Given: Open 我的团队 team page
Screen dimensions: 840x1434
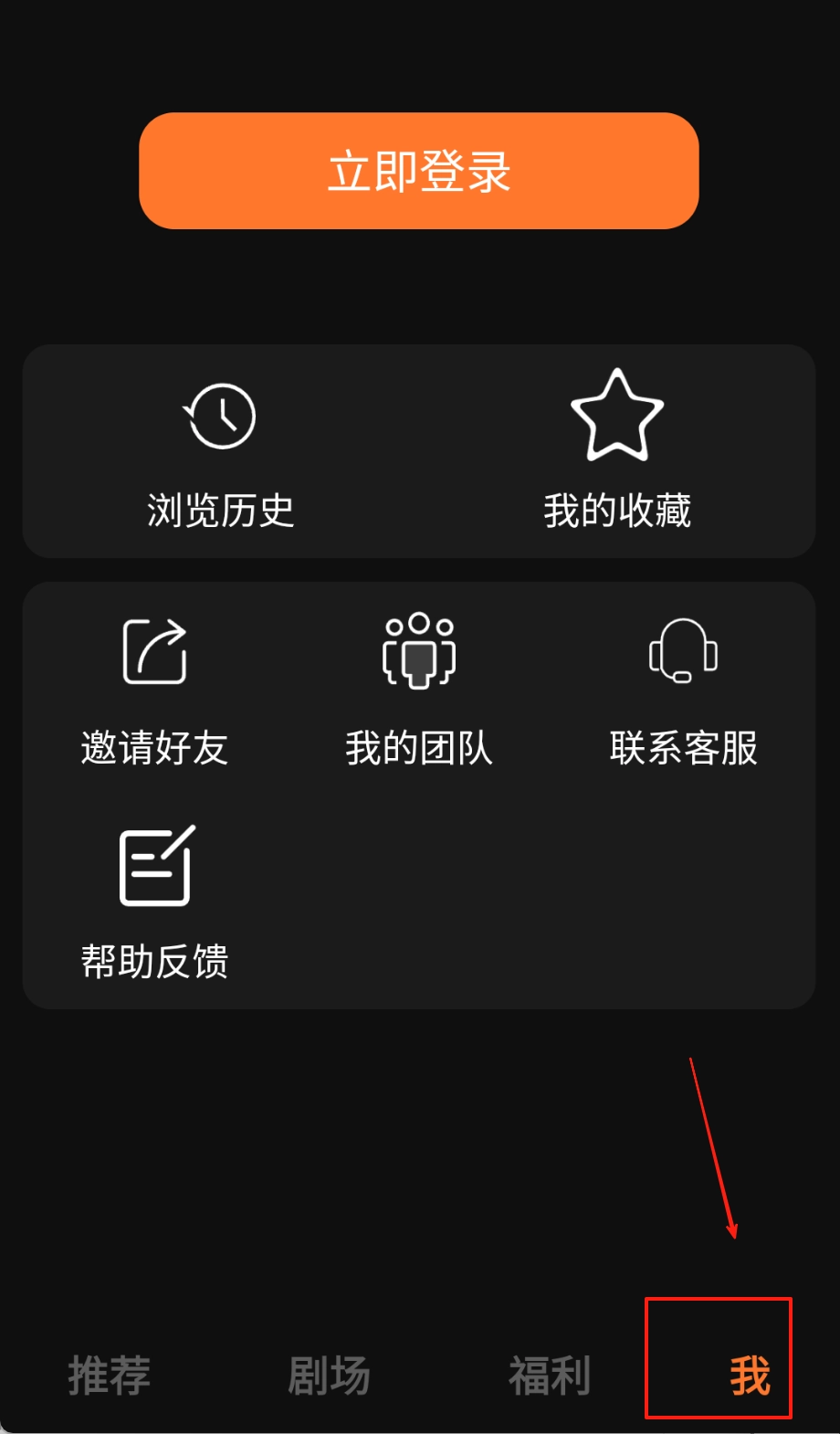Looking at the screenshot, I should pos(419,691).
